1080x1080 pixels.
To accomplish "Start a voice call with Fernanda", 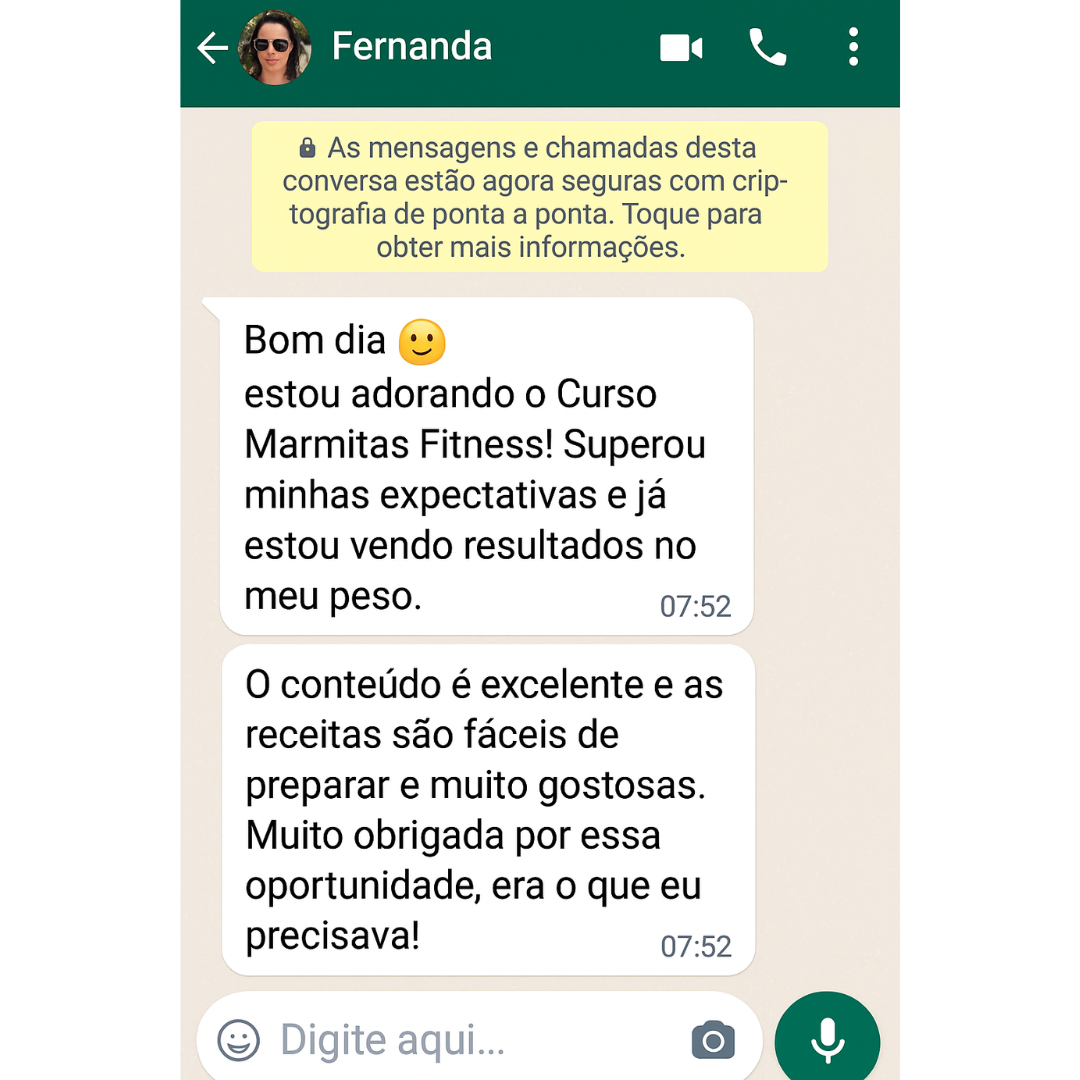I will tap(767, 47).
